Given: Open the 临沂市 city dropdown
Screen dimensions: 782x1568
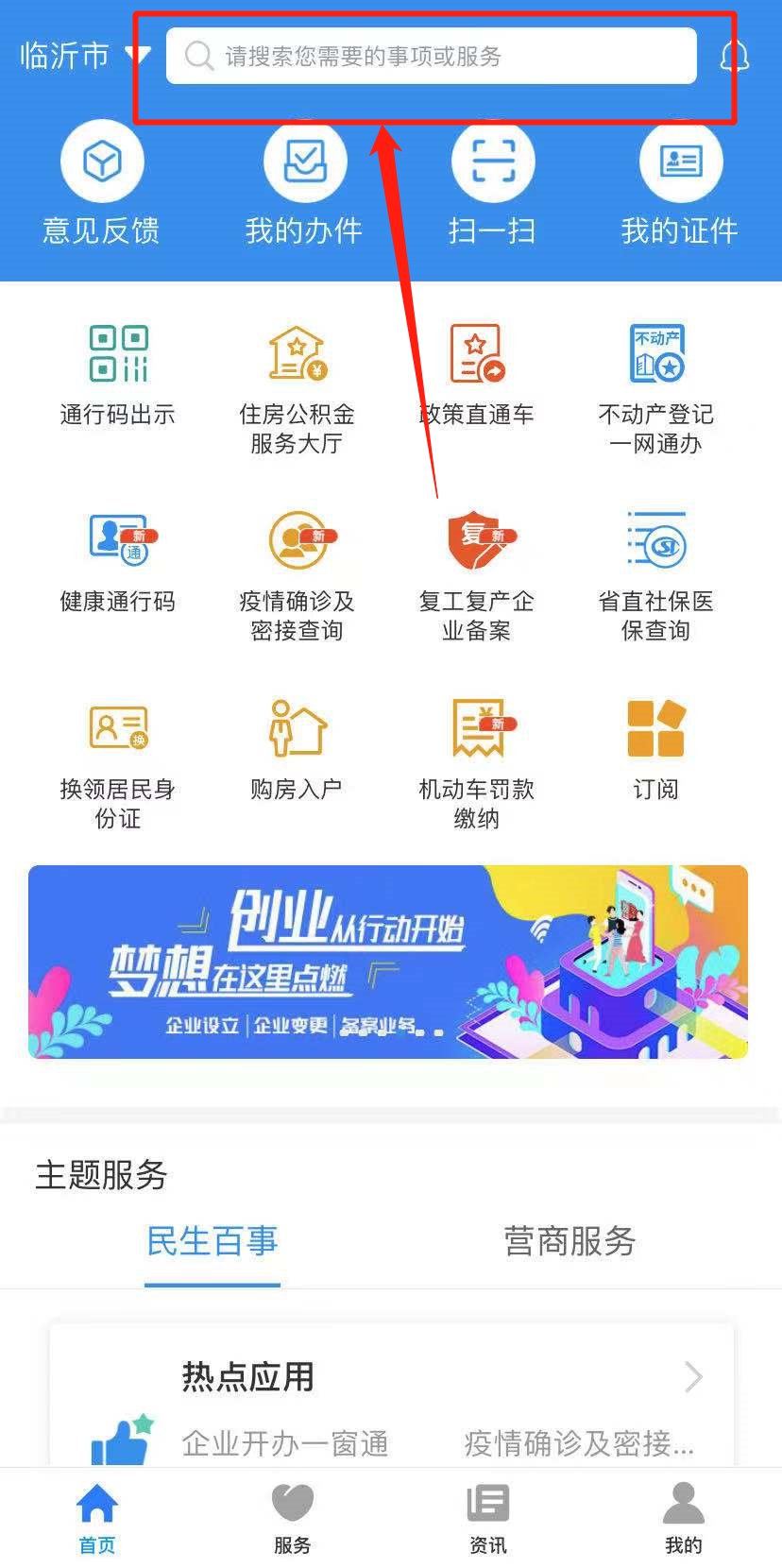Looking at the screenshot, I should pyautogui.click(x=85, y=56).
